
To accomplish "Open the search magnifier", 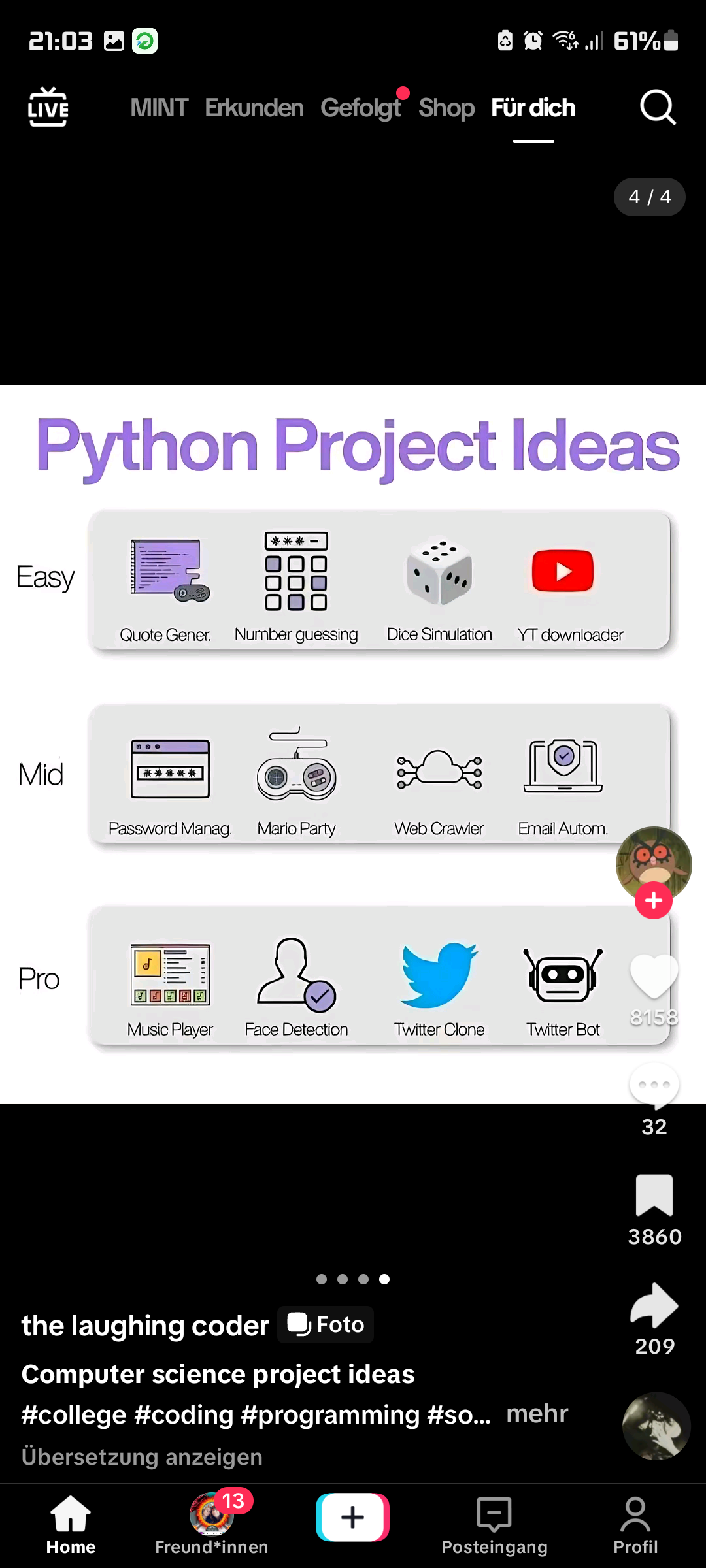I will pos(657,107).
